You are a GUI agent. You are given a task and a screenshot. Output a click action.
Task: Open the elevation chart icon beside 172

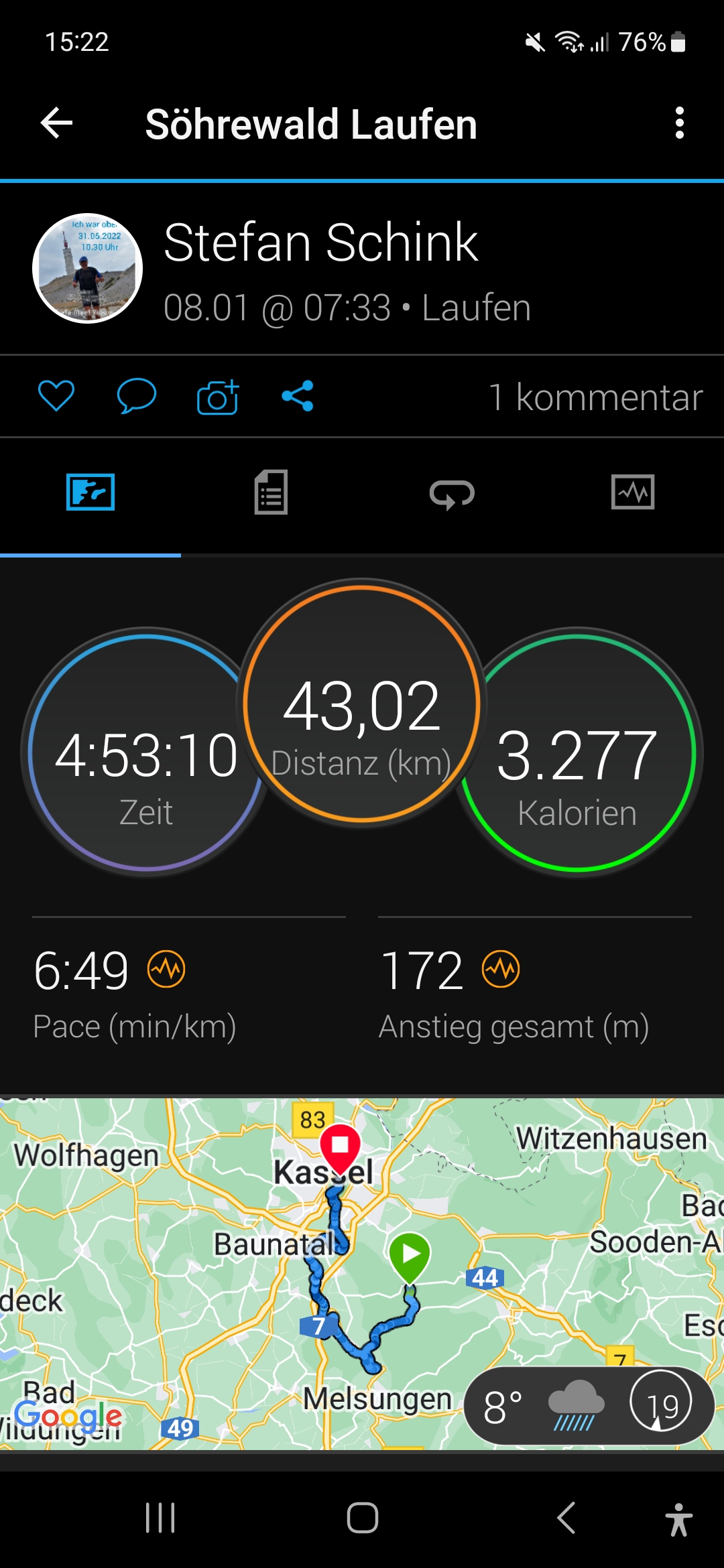(501, 969)
